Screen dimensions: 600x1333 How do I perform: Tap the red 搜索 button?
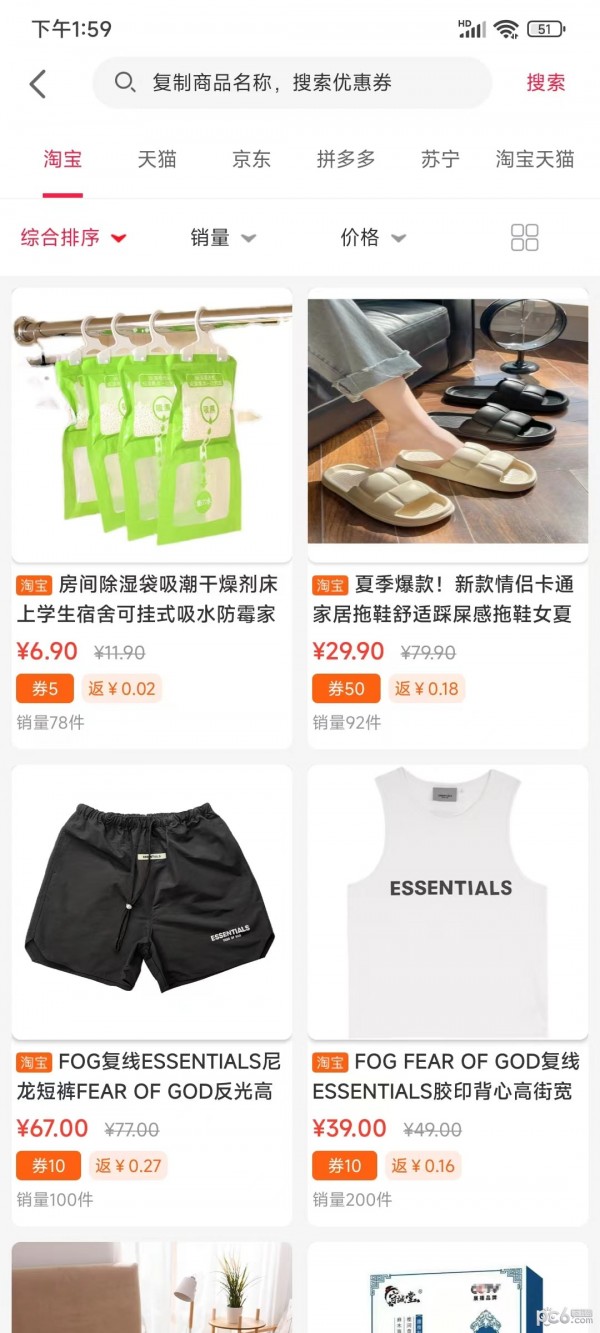pos(545,83)
